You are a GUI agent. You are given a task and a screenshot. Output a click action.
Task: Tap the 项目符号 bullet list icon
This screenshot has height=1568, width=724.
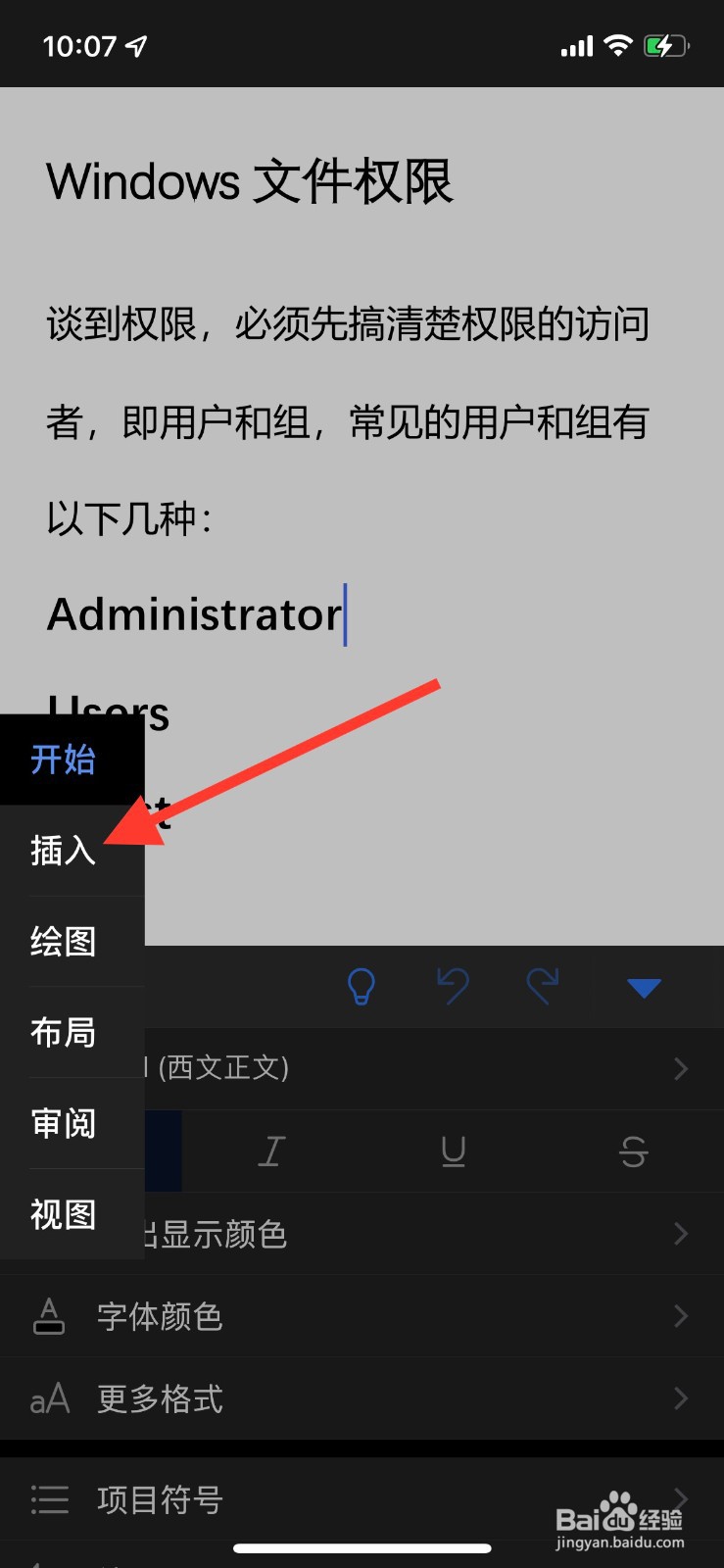[50, 1498]
